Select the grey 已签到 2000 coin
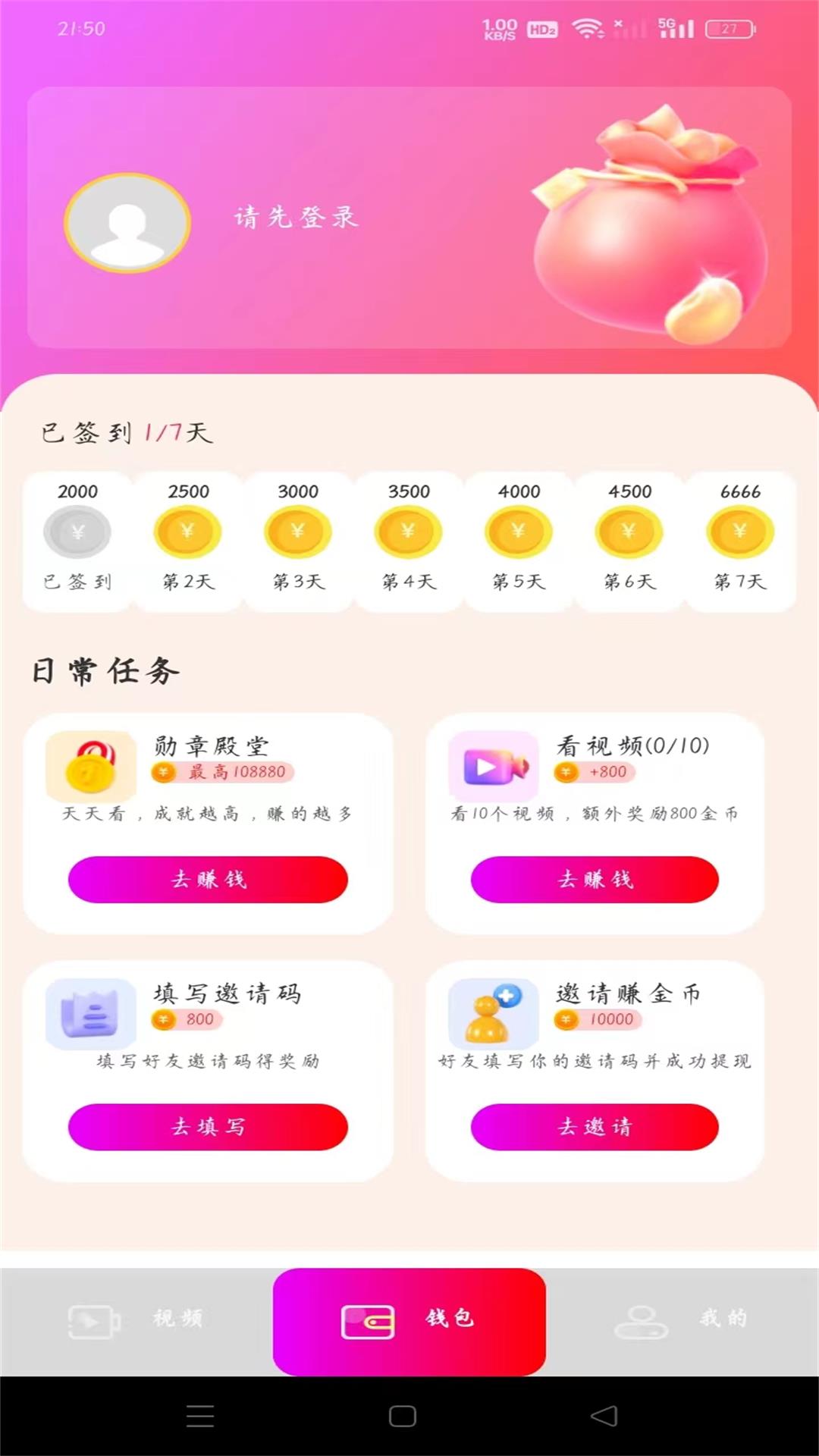Screen dimensions: 819x1456 [77, 532]
